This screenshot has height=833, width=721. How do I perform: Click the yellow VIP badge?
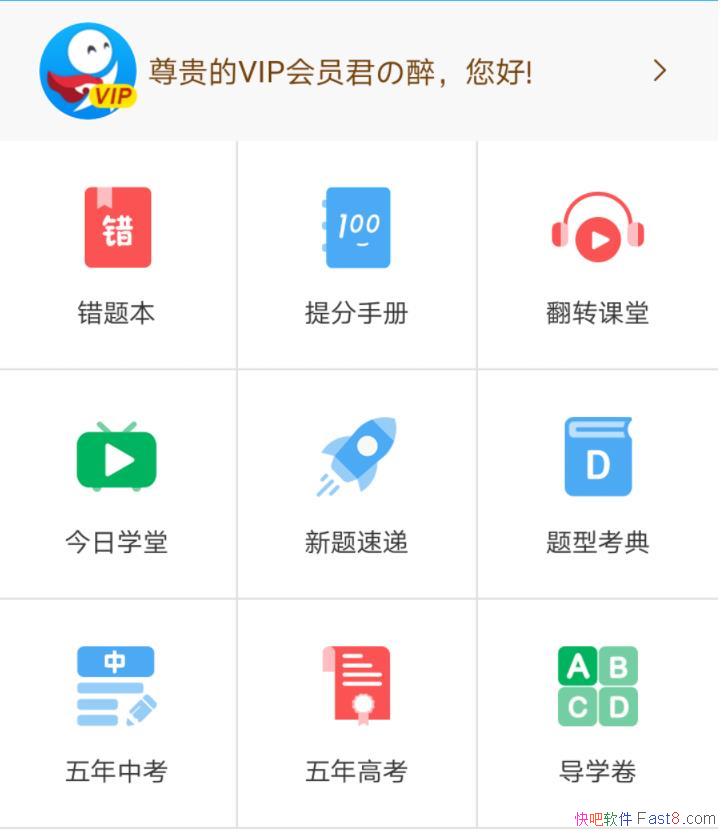tap(112, 97)
